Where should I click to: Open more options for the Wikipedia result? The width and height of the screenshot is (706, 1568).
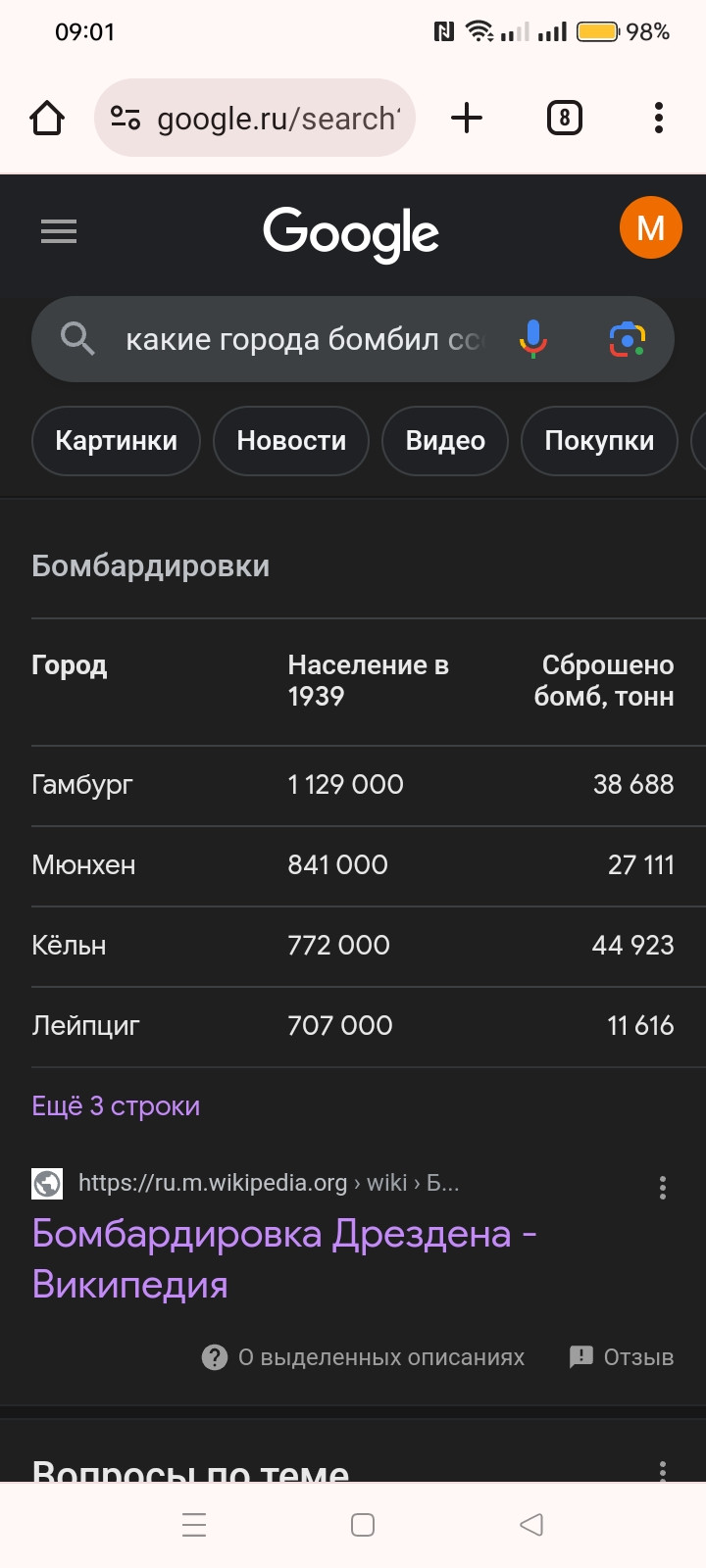[663, 1188]
